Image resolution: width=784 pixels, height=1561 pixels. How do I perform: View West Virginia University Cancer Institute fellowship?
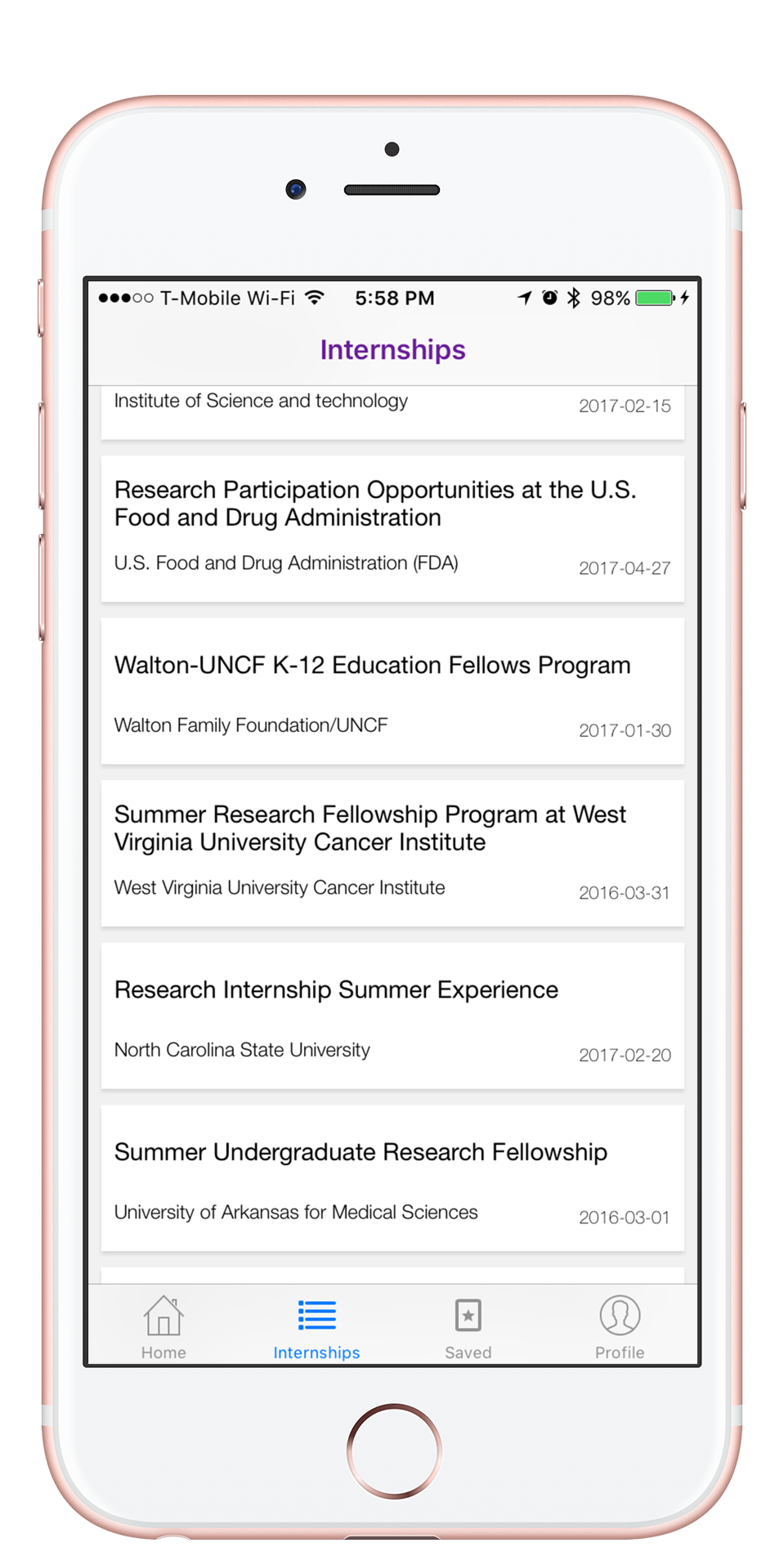click(392, 854)
